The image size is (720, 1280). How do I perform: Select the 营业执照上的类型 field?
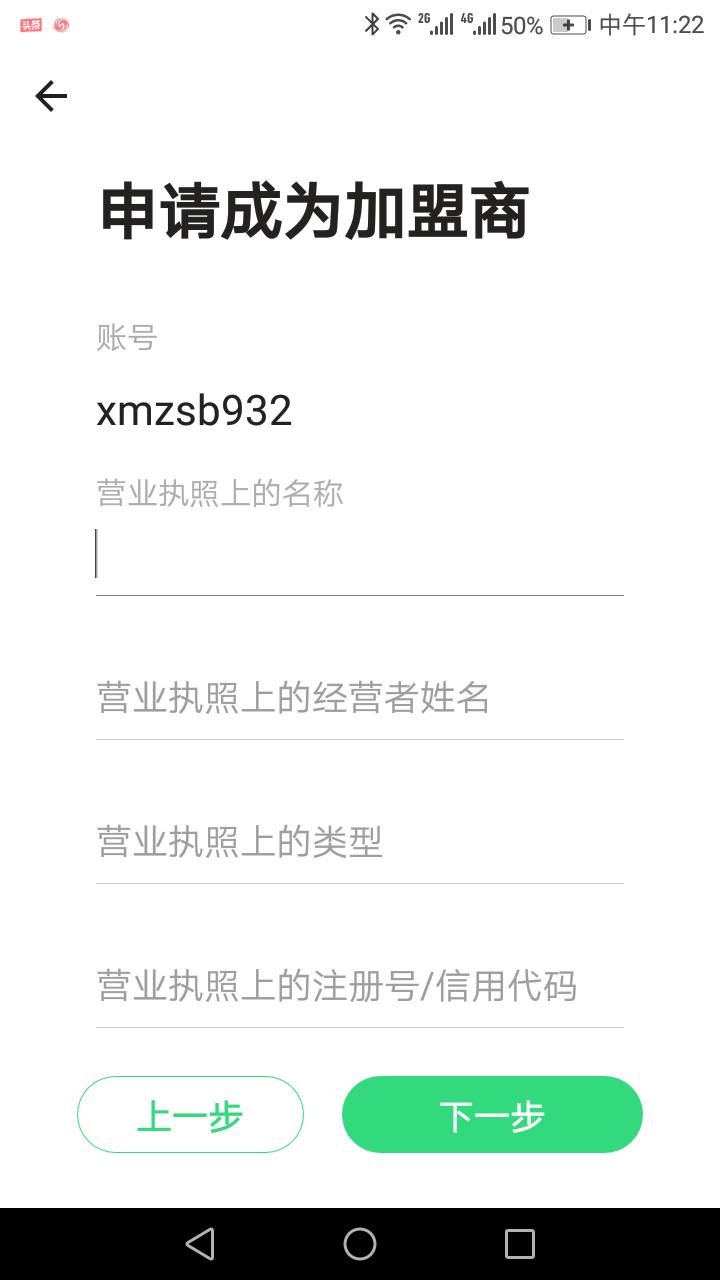coord(360,843)
